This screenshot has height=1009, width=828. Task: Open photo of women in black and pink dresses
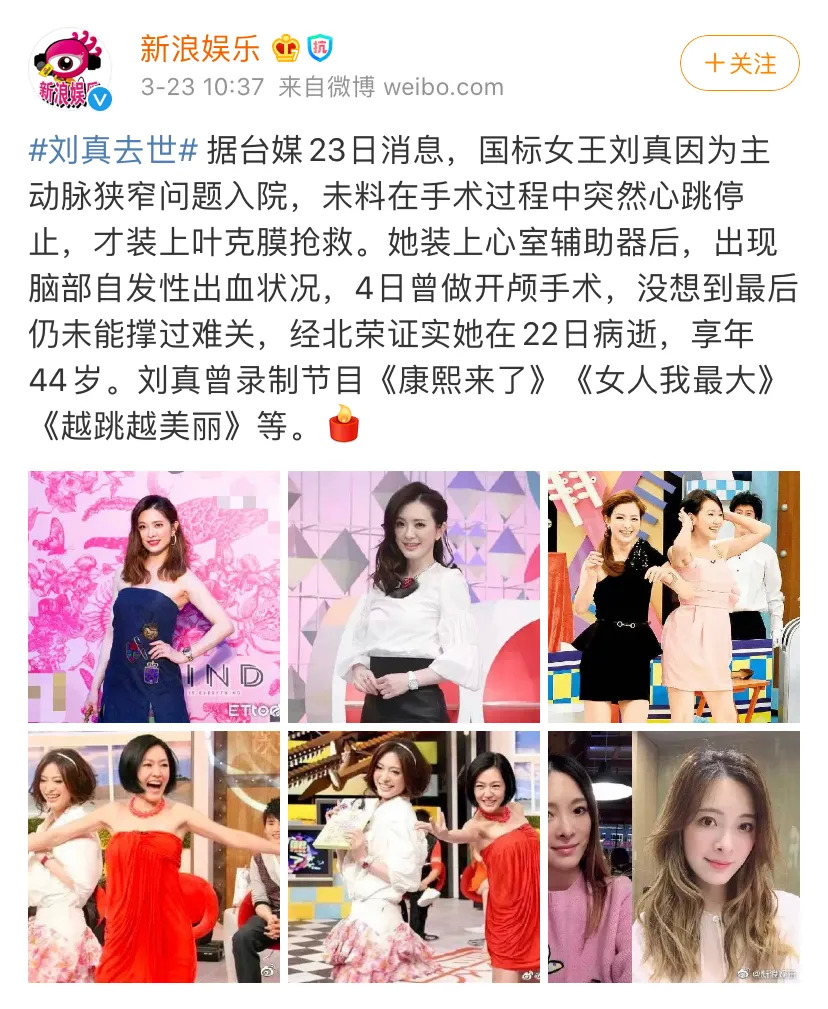pyautogui.click(x=673, y=596)
